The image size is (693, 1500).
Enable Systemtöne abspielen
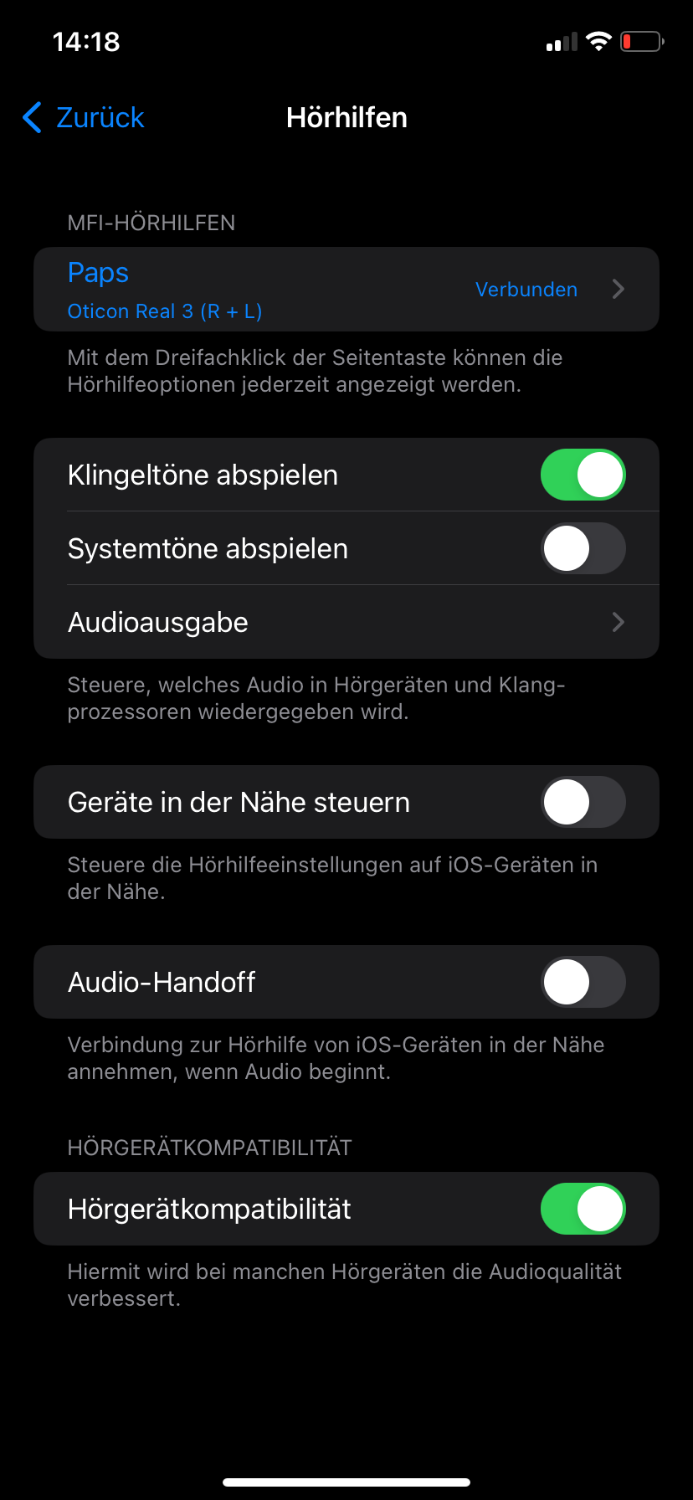click(x=583, y=549)
